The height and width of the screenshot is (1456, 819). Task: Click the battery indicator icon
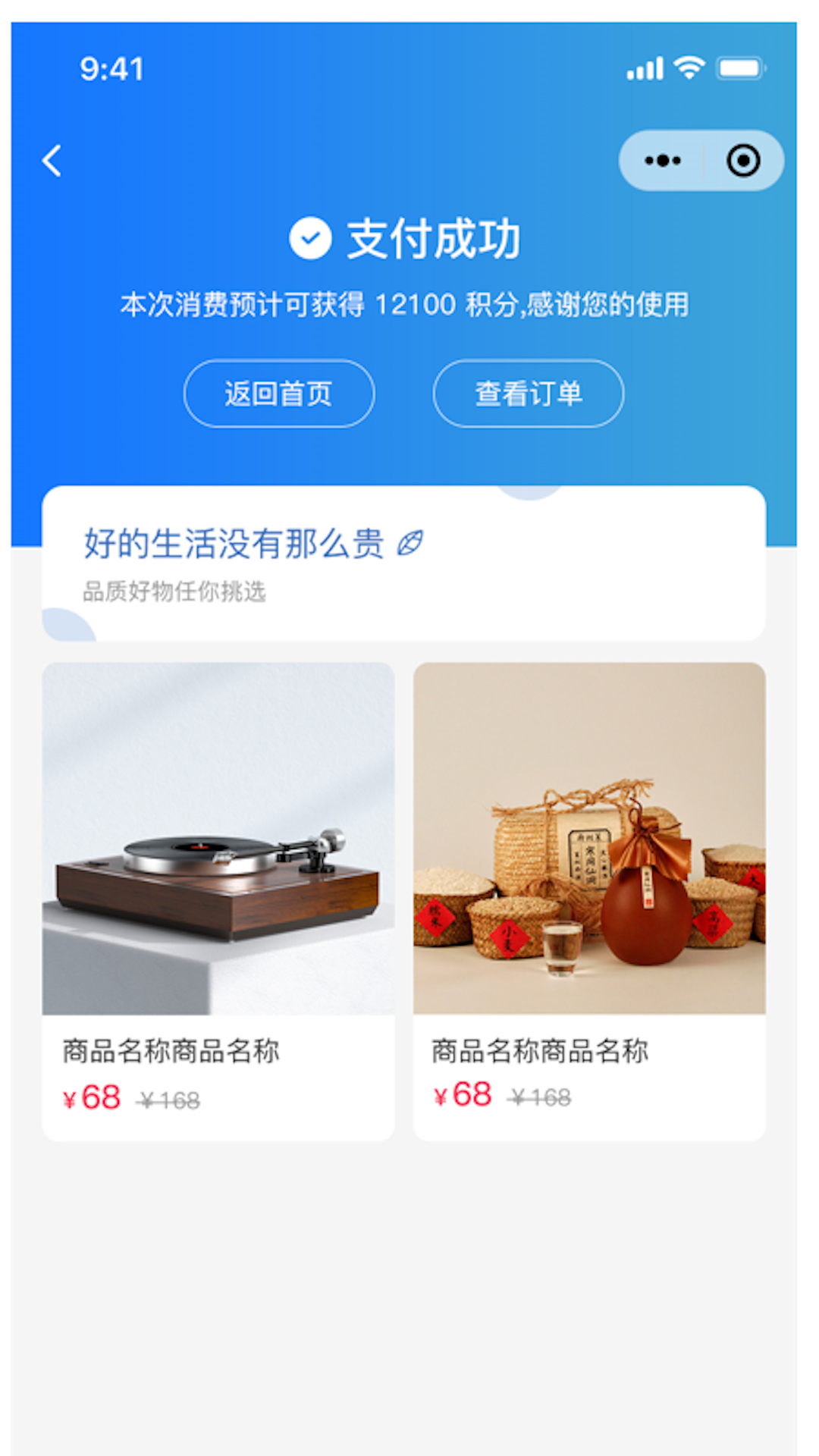(x=741, y=67)
